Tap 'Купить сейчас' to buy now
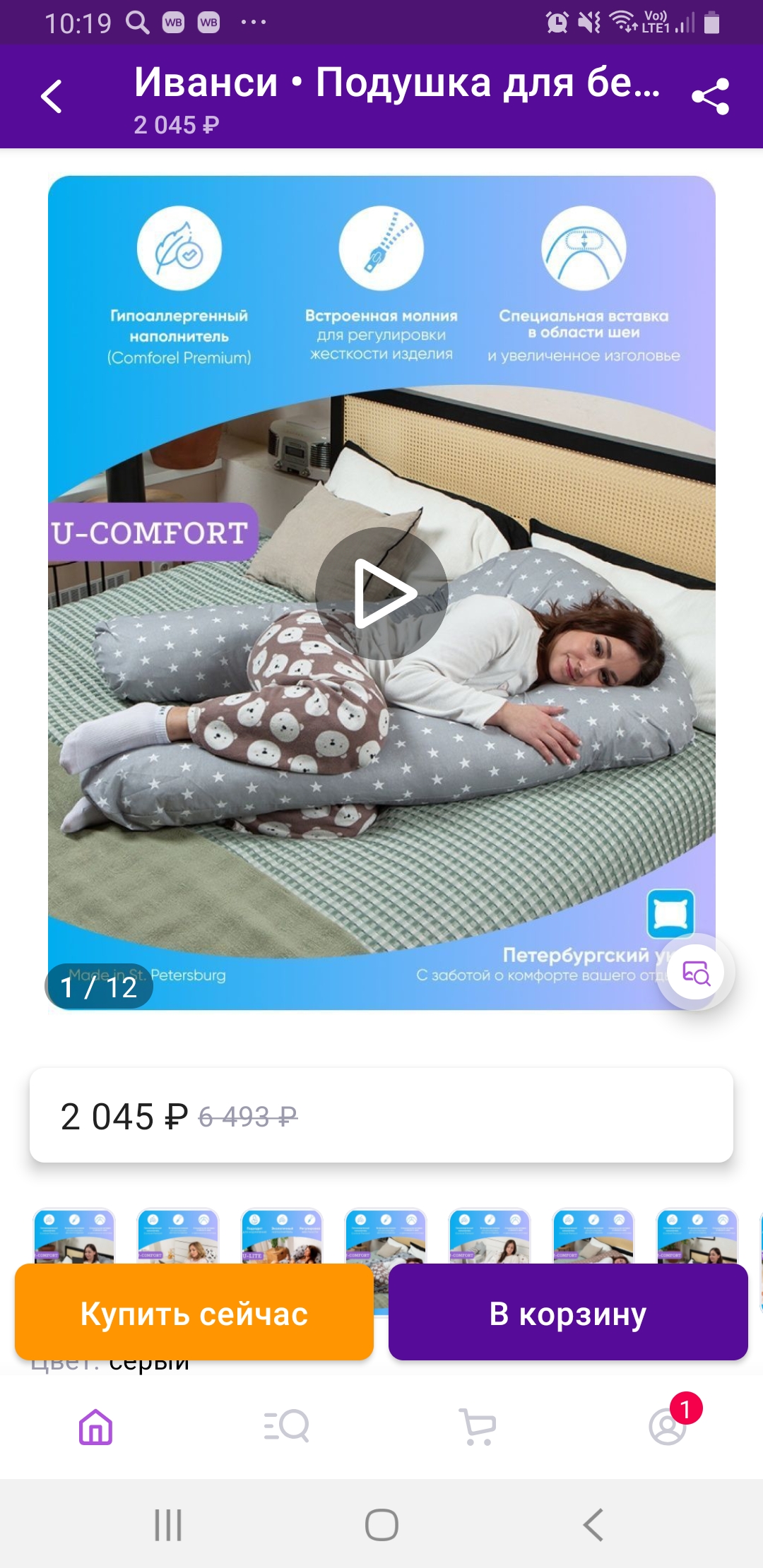The height and width of the screenshot is (1568, 763). [x=194, y=1312]
